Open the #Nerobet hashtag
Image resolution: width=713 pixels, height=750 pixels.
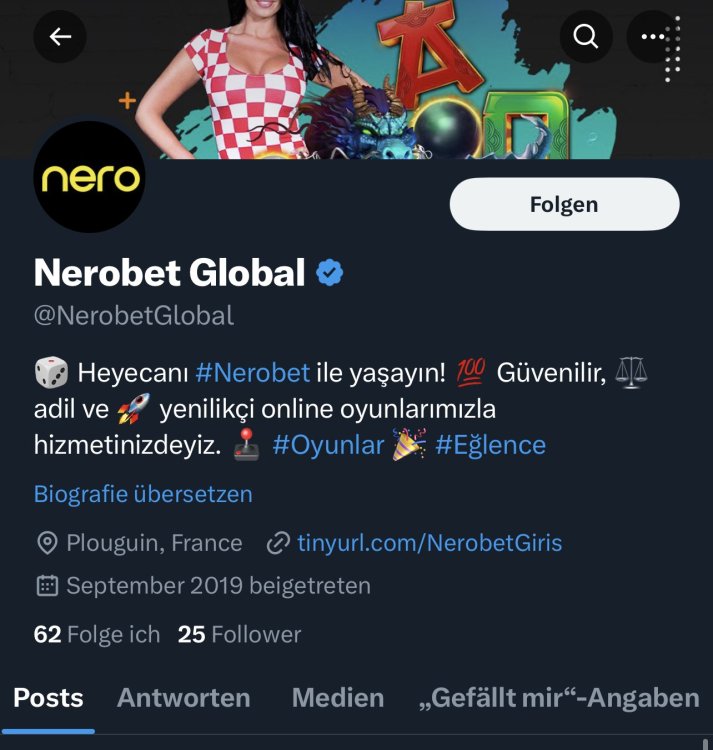(252, 373)
